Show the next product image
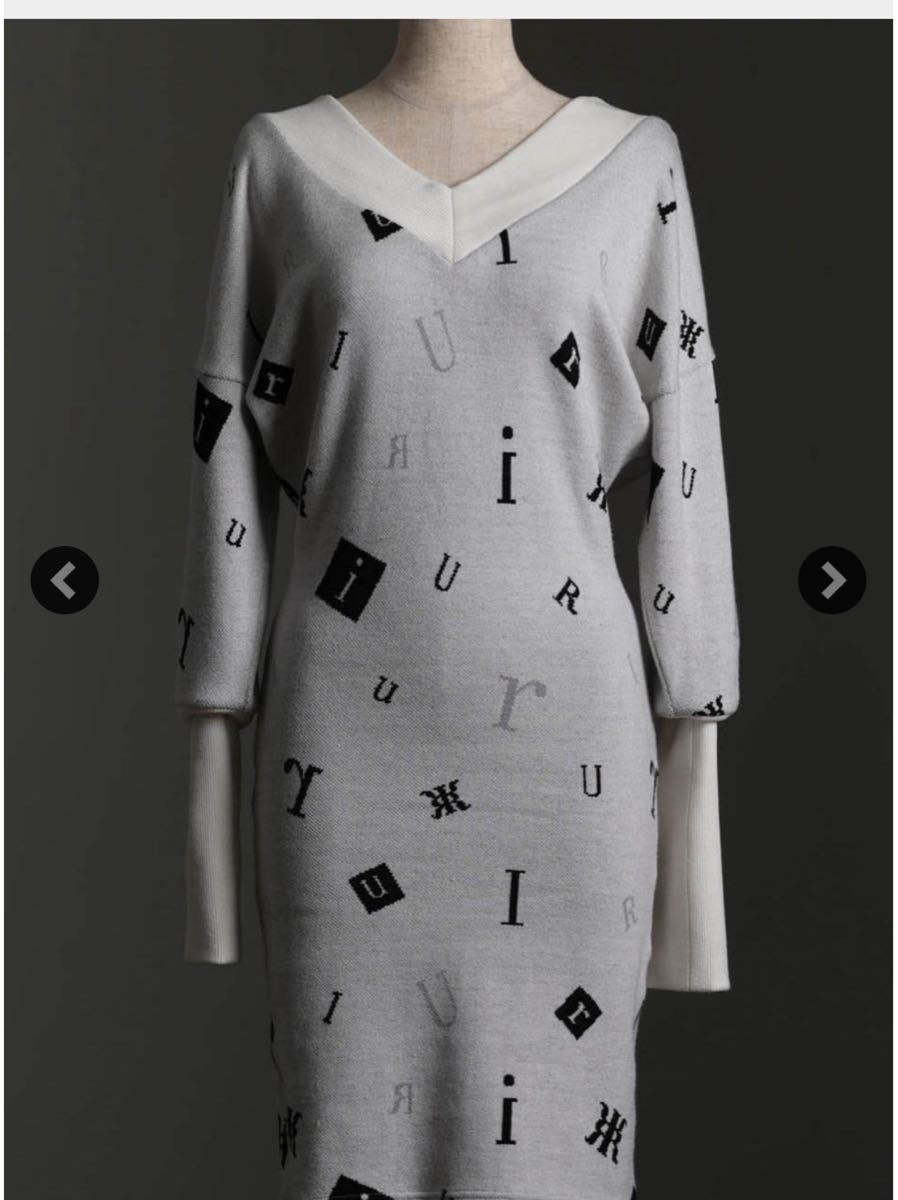The image size is (898, 1200). [832, 580]
